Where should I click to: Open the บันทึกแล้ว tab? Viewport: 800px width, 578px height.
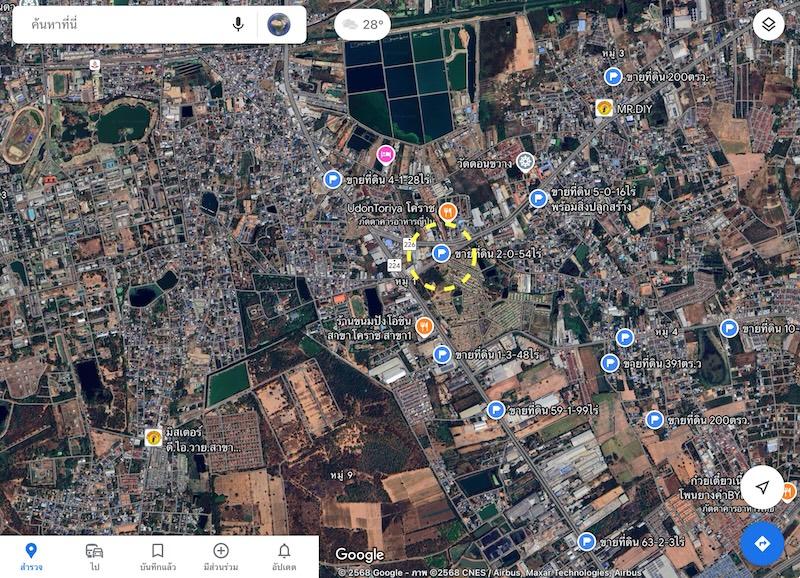coord(157,556)
